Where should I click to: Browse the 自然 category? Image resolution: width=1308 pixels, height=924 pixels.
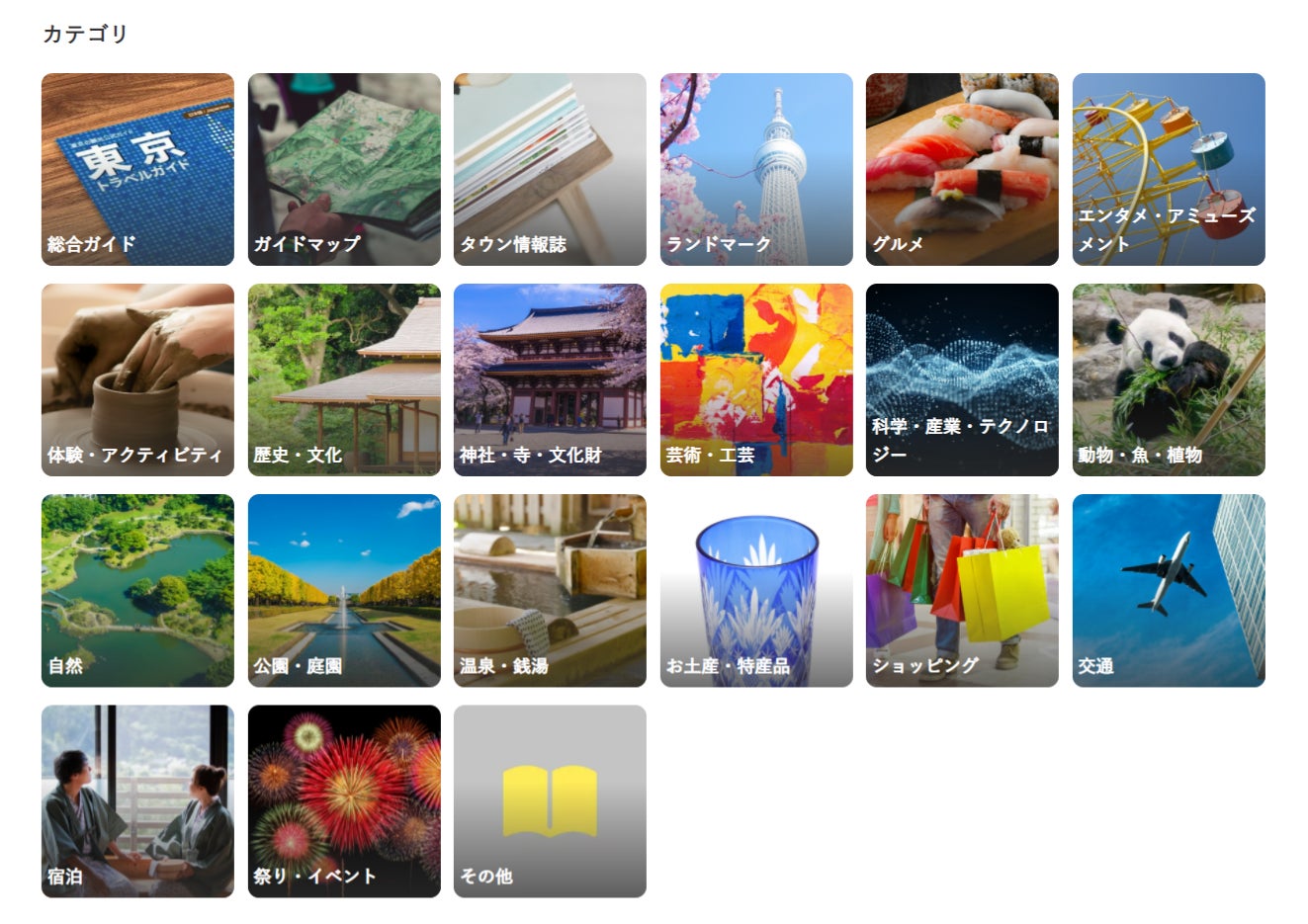[x=137, y=590]
